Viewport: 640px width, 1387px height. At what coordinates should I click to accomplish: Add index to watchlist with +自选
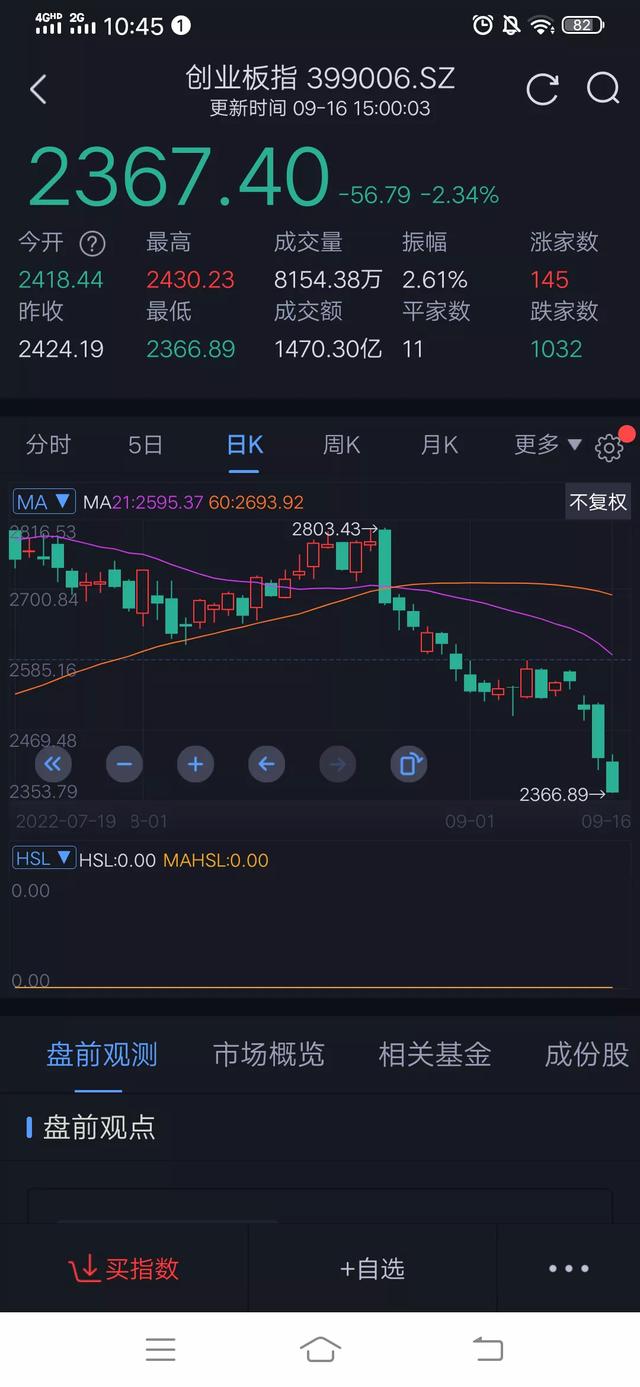(x=372, y=1269)
